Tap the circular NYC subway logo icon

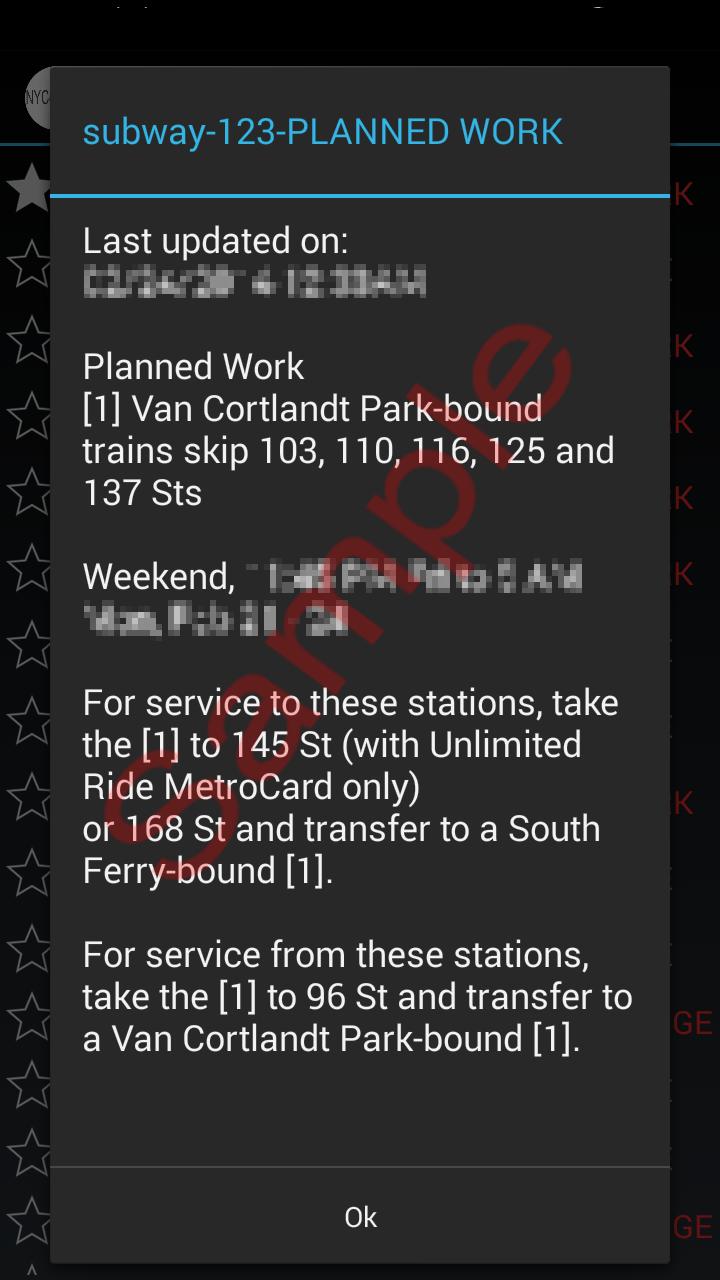38,100
